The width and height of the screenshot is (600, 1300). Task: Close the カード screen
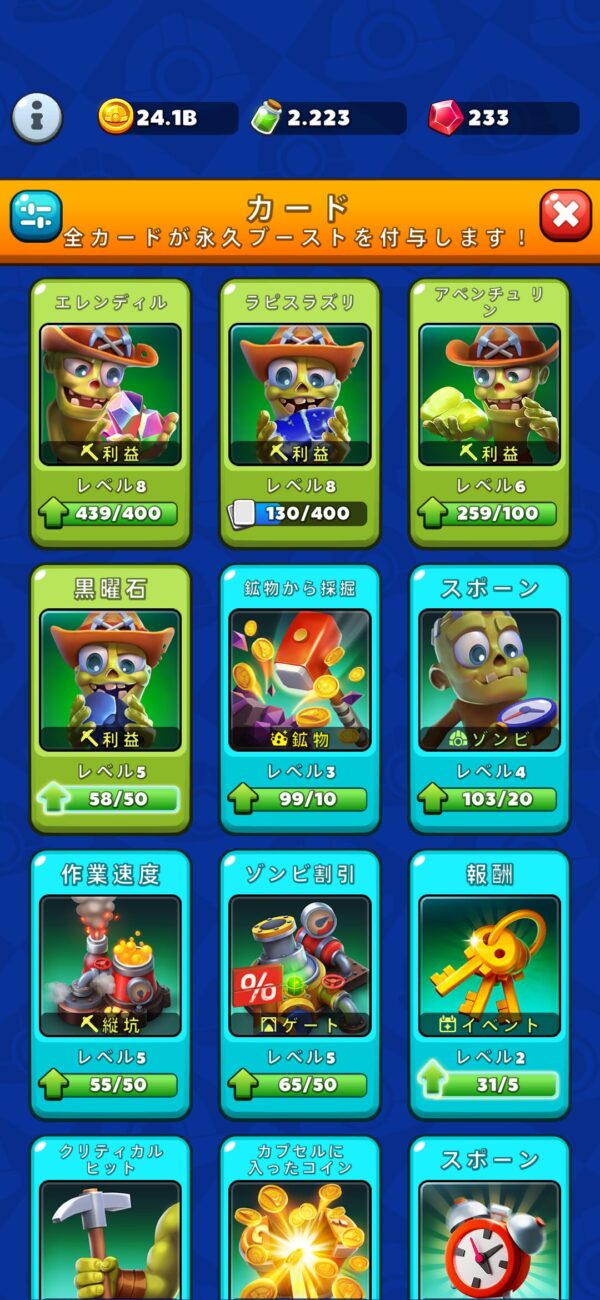(565, 215)
